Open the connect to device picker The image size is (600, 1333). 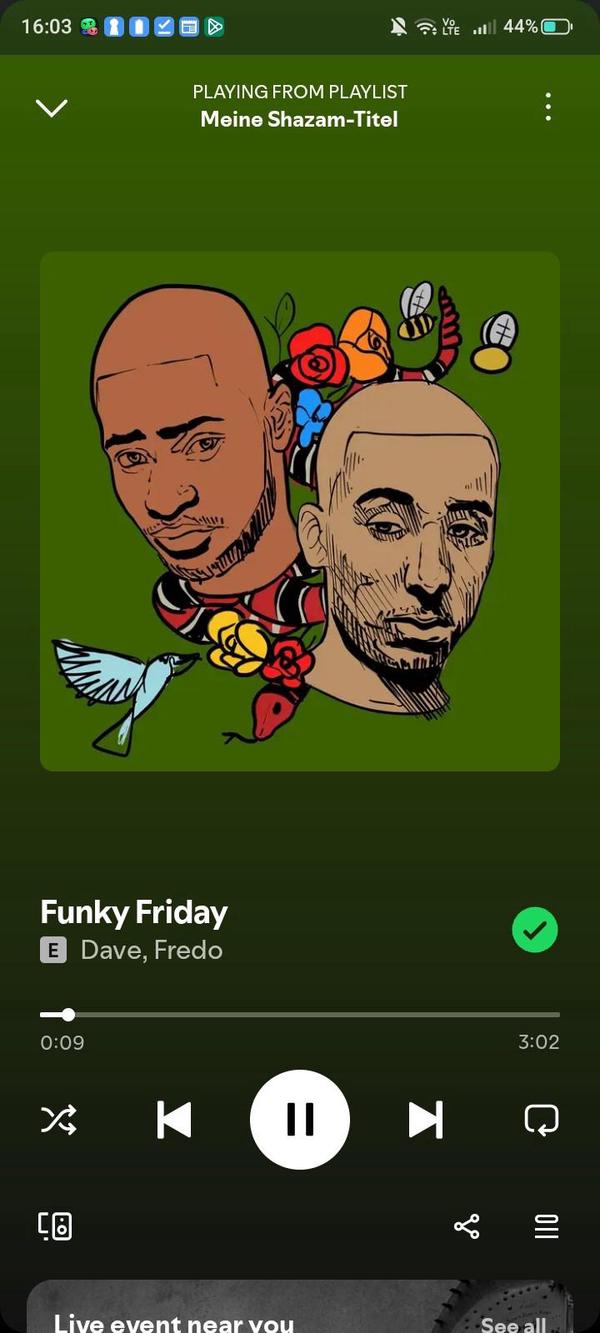tap(55, 1226)
